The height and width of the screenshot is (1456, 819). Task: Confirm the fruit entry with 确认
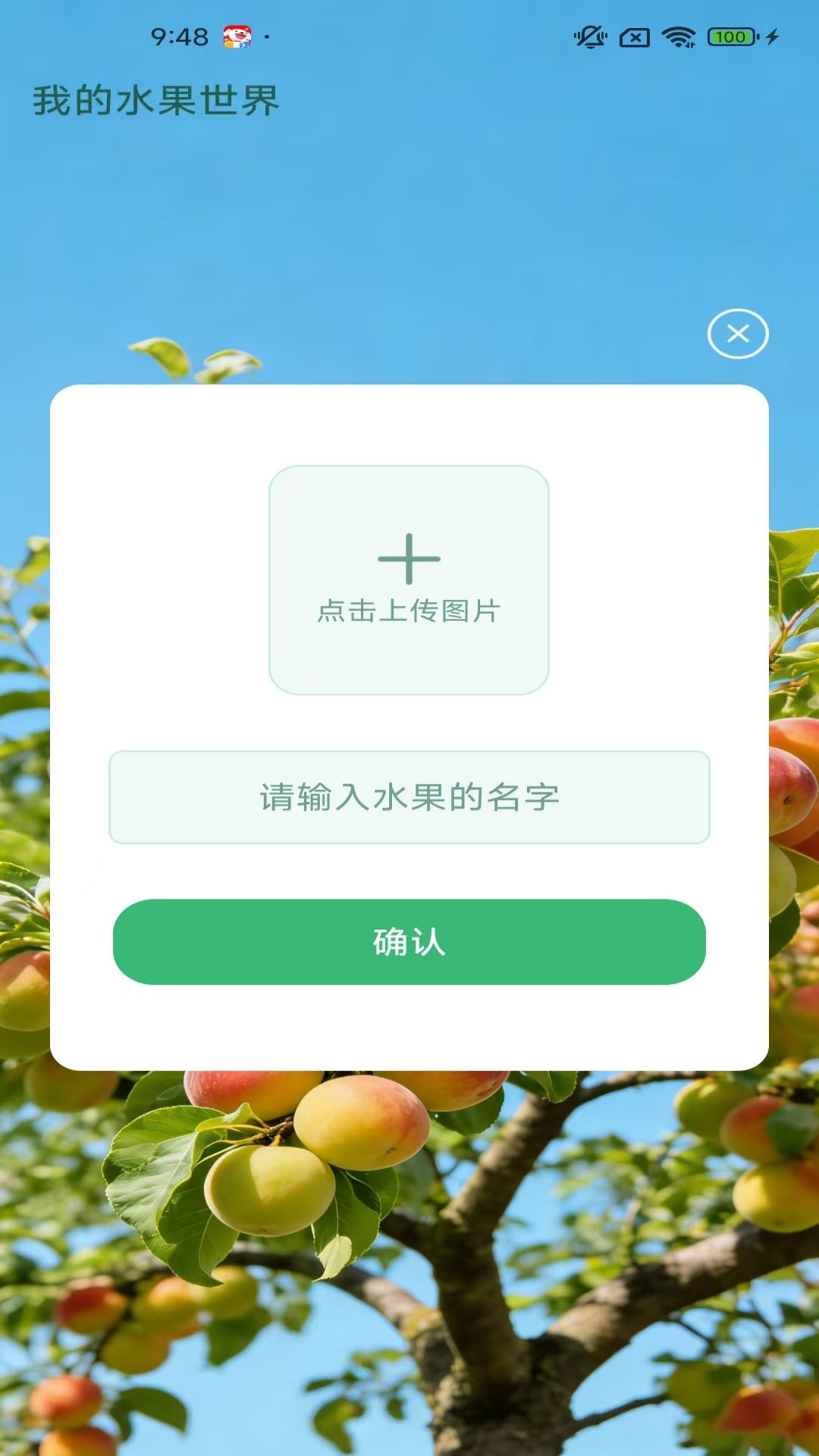tap(409, 943)
